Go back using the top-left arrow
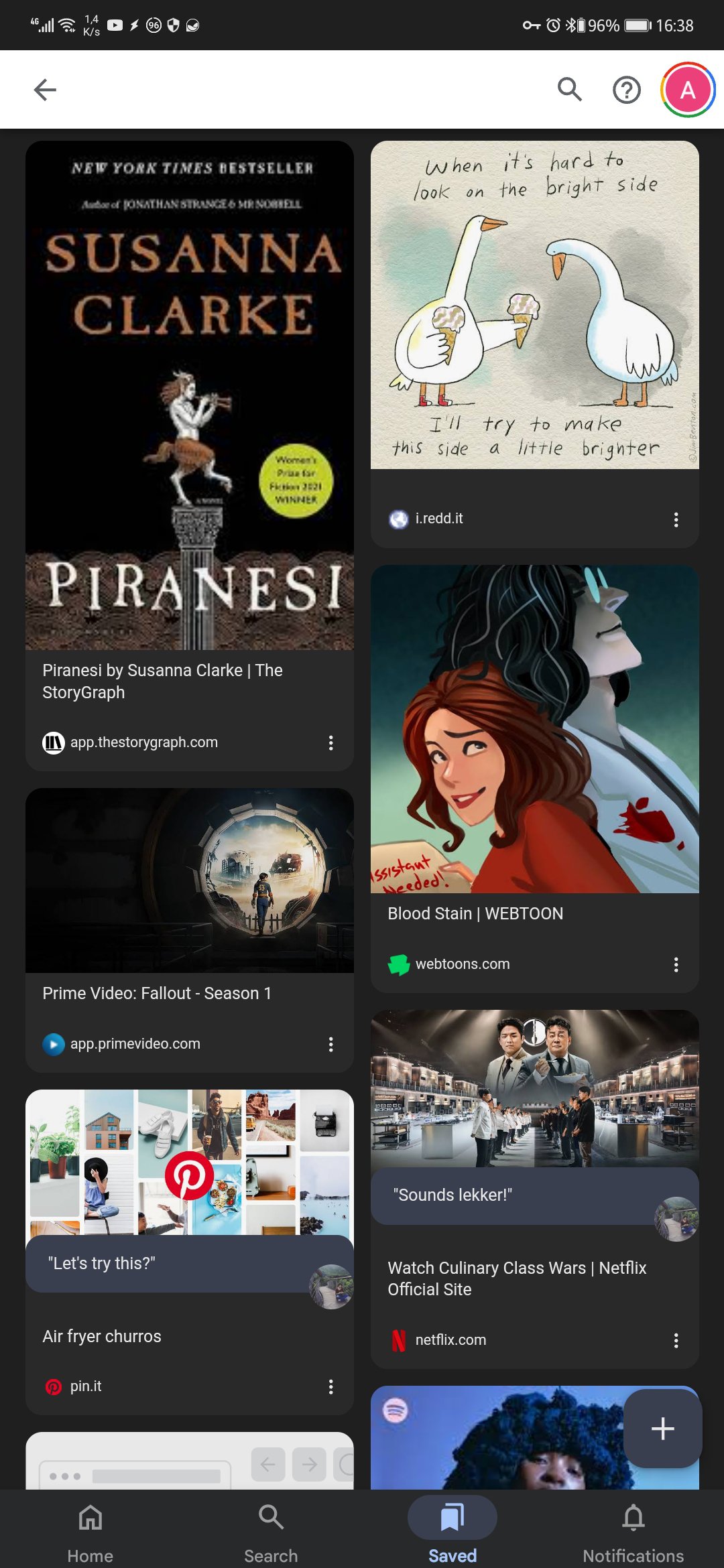Image resolution: width=724 pixels, height=1568 pixels. point(45,89)
